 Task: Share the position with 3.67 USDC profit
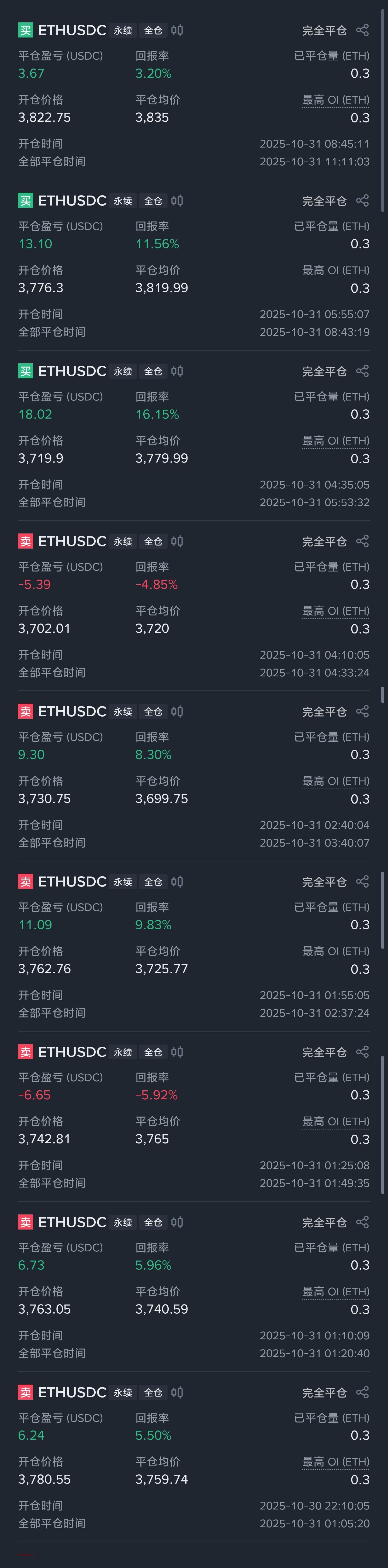click(362, 30)
